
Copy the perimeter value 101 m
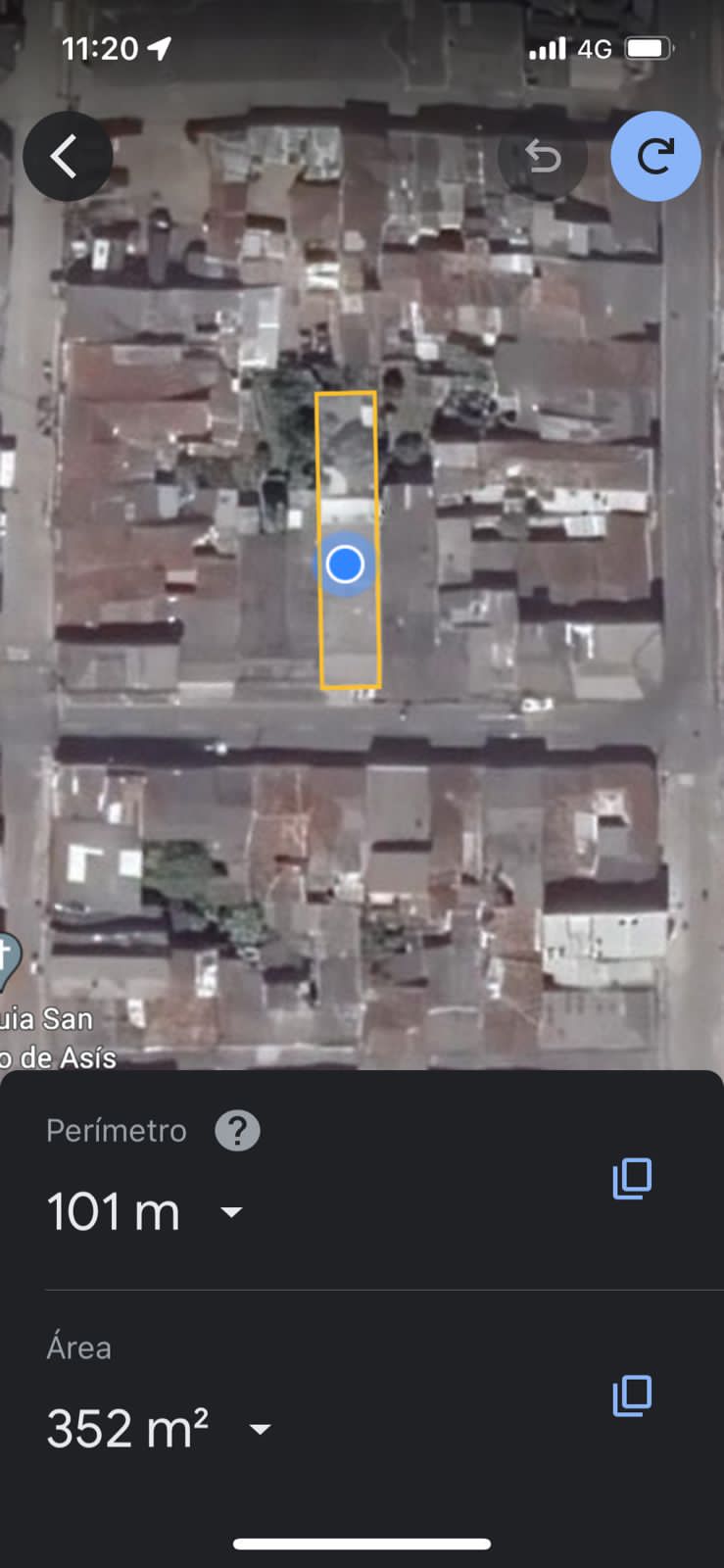pyautogui.click(x=632, y=1178)
